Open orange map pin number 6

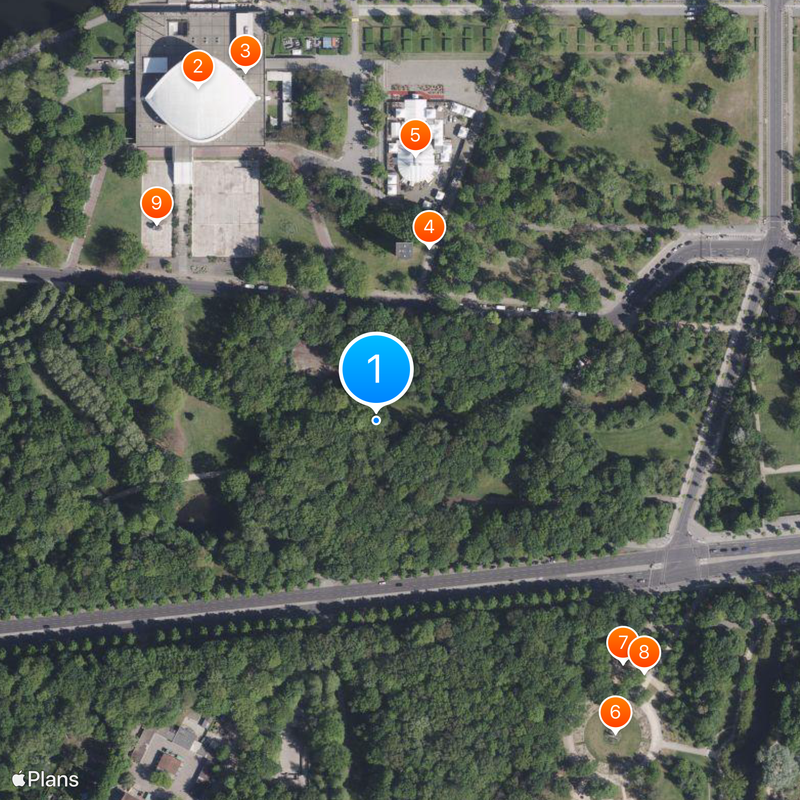[615, 712]
